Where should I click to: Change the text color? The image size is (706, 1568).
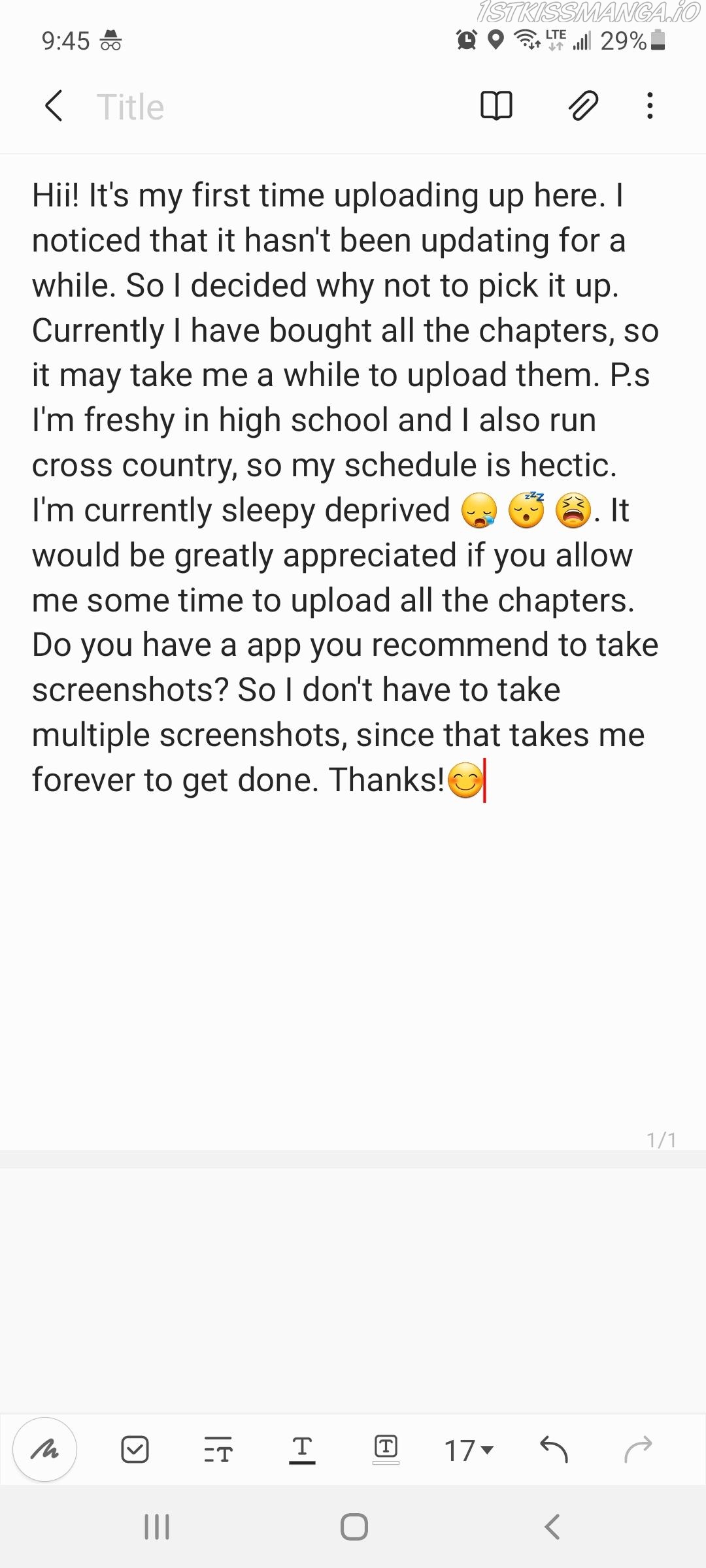pos(301,1450)
